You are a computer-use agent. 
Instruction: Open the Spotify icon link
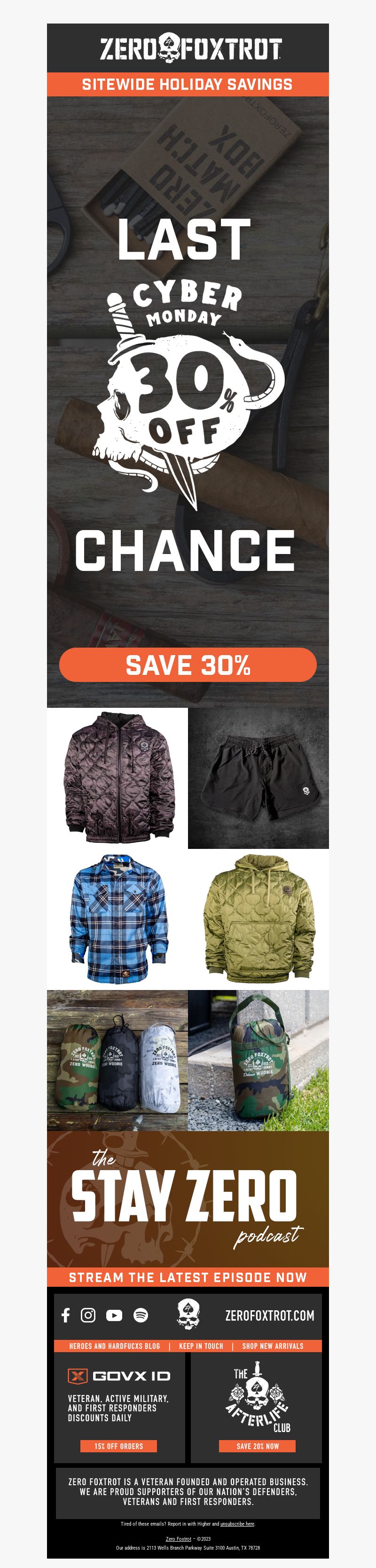[141, 1315]
